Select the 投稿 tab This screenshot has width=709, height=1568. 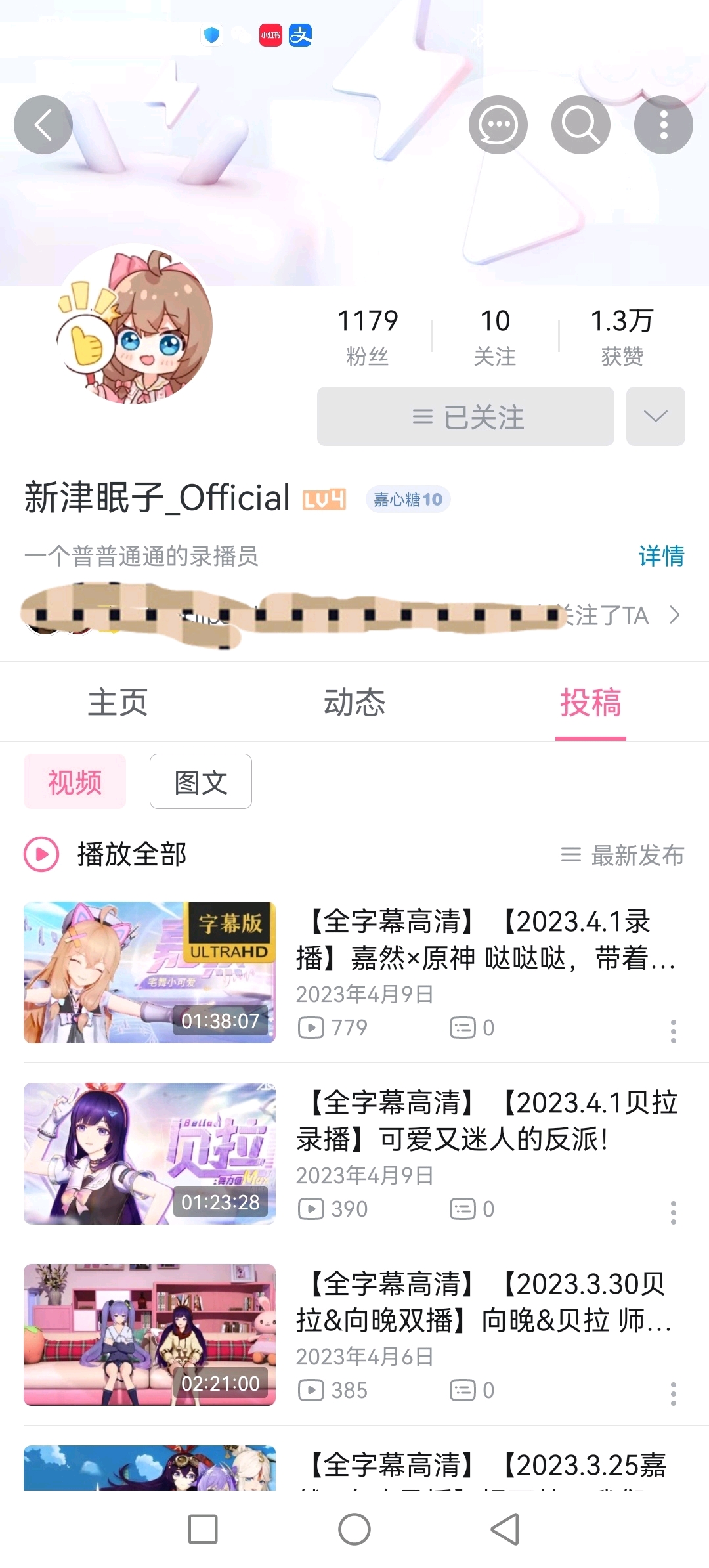click(x=590, y=703)
